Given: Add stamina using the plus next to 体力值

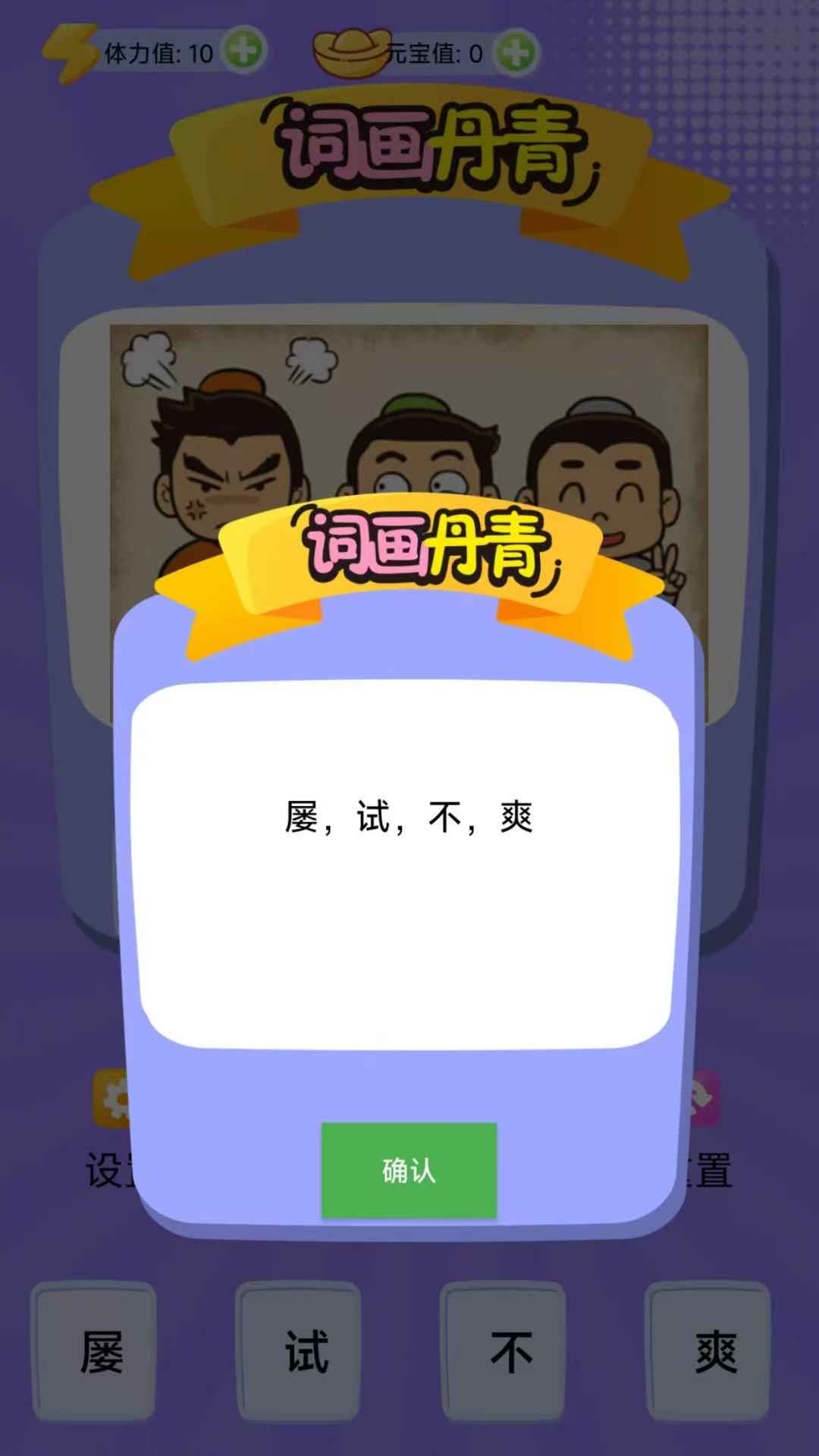Looking at the screenshot, I should coord(244,51).
